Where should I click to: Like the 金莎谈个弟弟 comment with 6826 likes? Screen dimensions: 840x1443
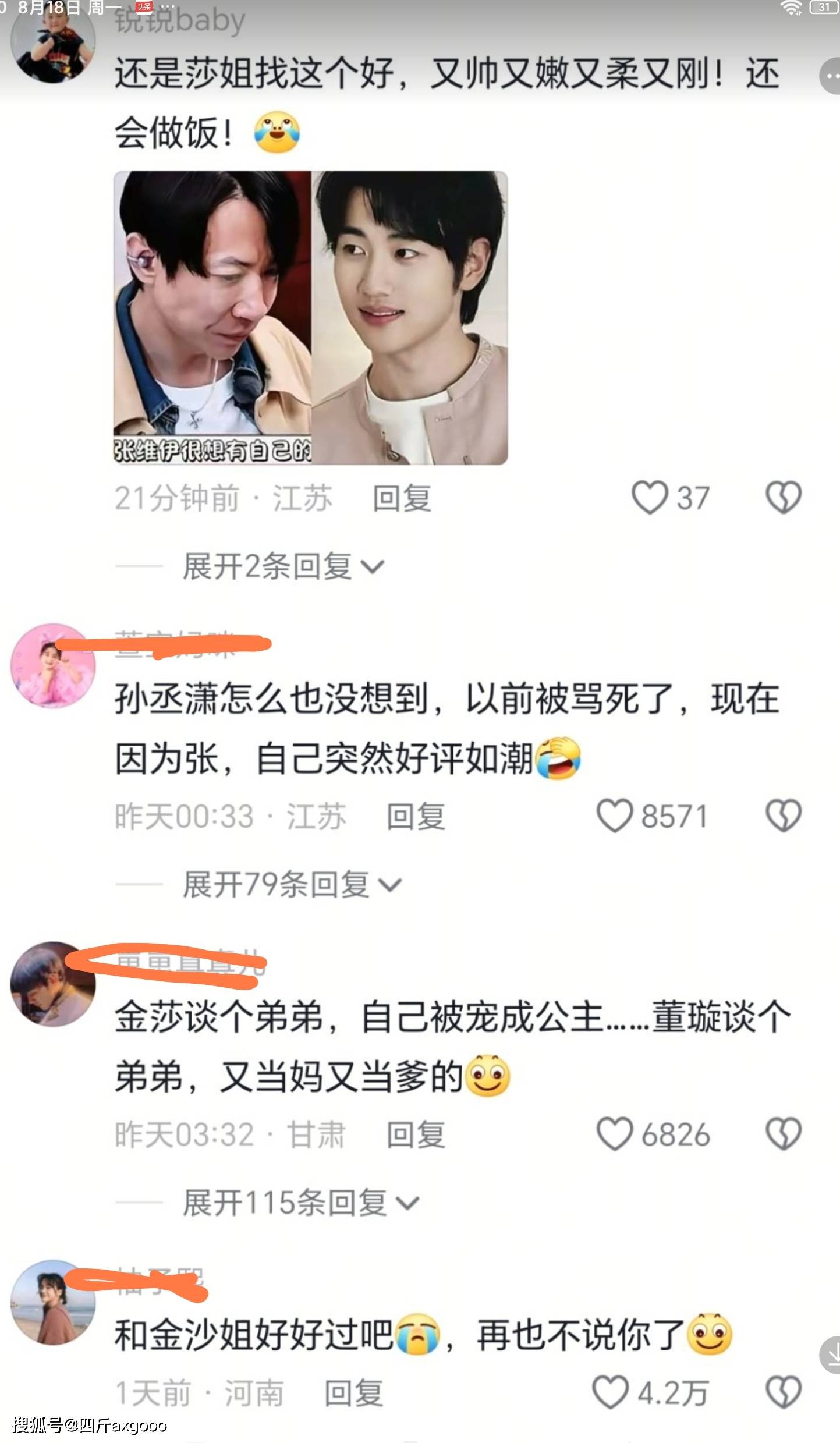(x=614, y=1134)
